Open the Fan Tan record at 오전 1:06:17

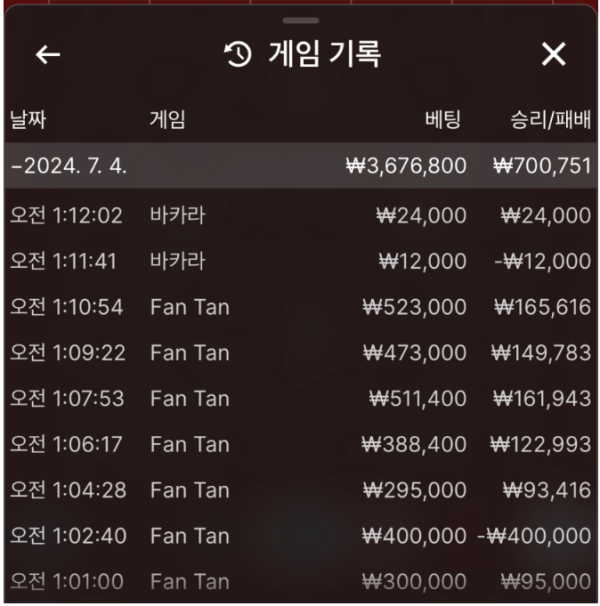pyautogui.click(x=300, y=445)
